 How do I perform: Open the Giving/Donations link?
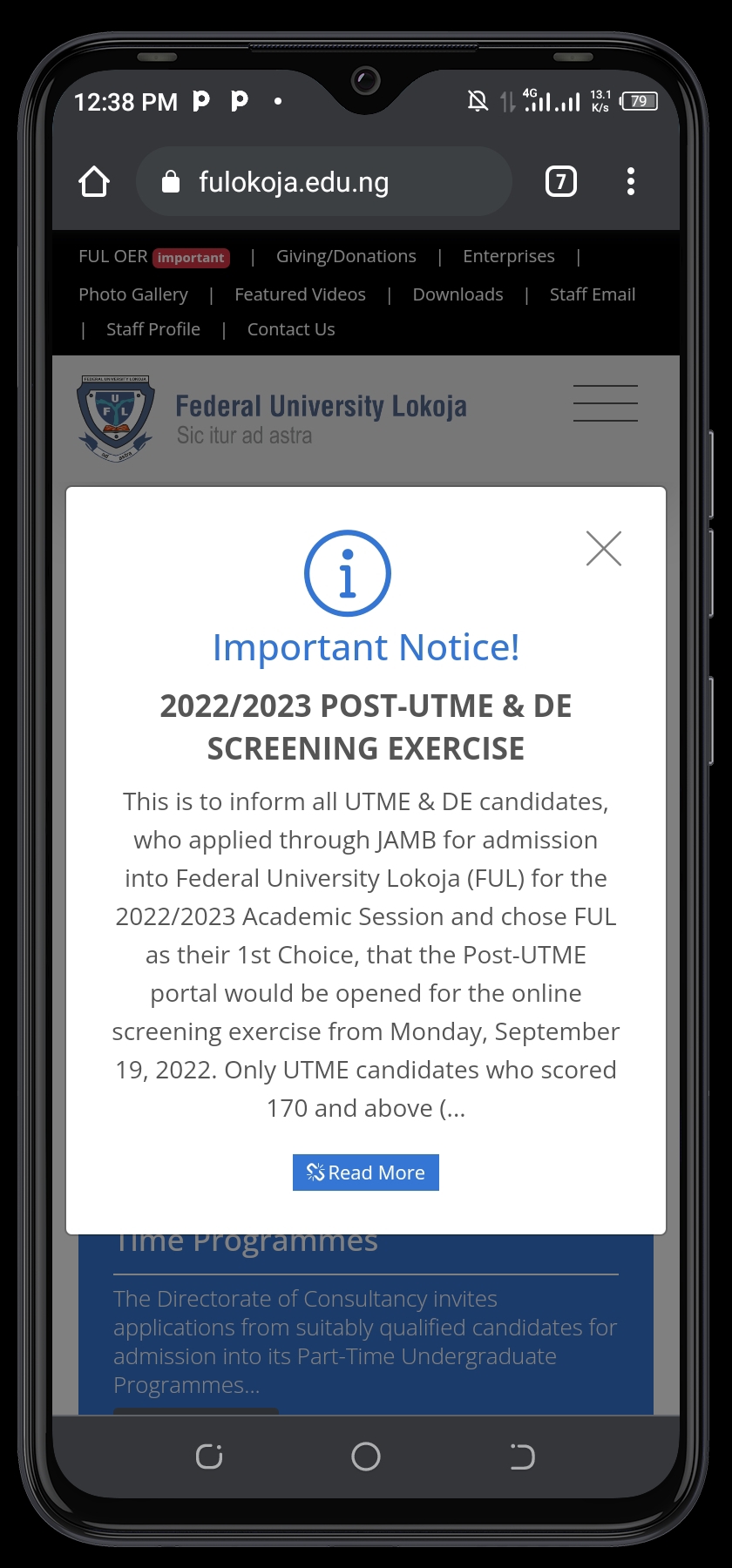[346, 255]
